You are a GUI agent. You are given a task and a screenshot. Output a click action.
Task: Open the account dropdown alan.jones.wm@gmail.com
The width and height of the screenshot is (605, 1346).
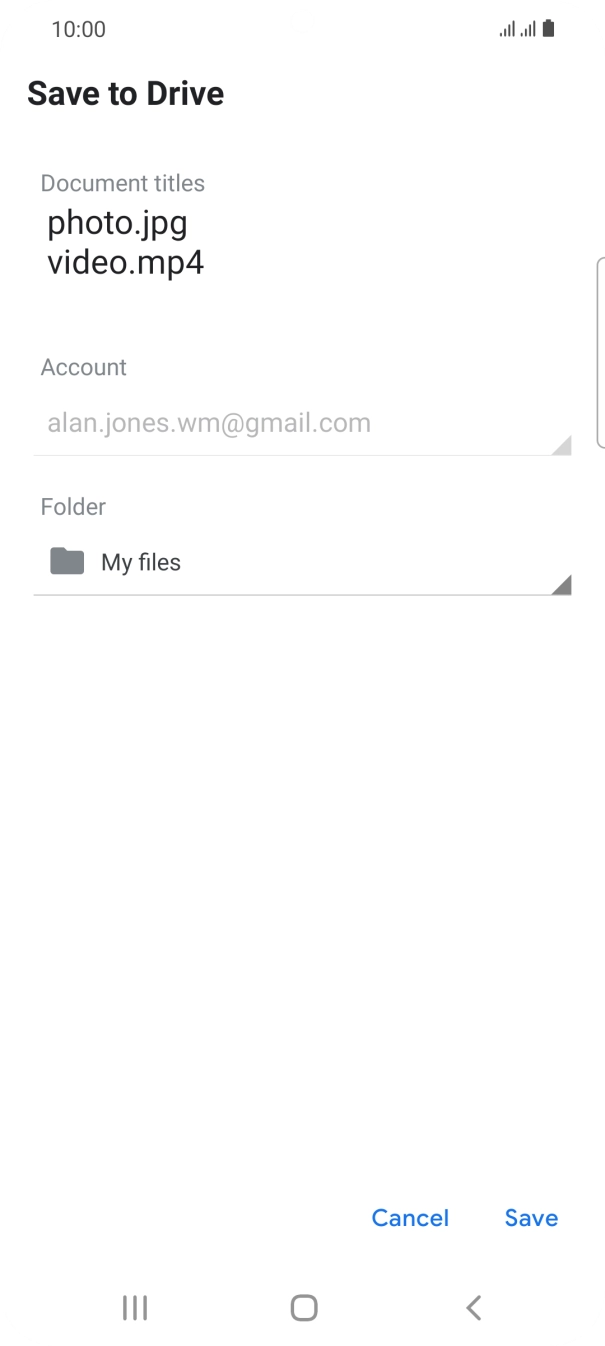pos(302,424)
